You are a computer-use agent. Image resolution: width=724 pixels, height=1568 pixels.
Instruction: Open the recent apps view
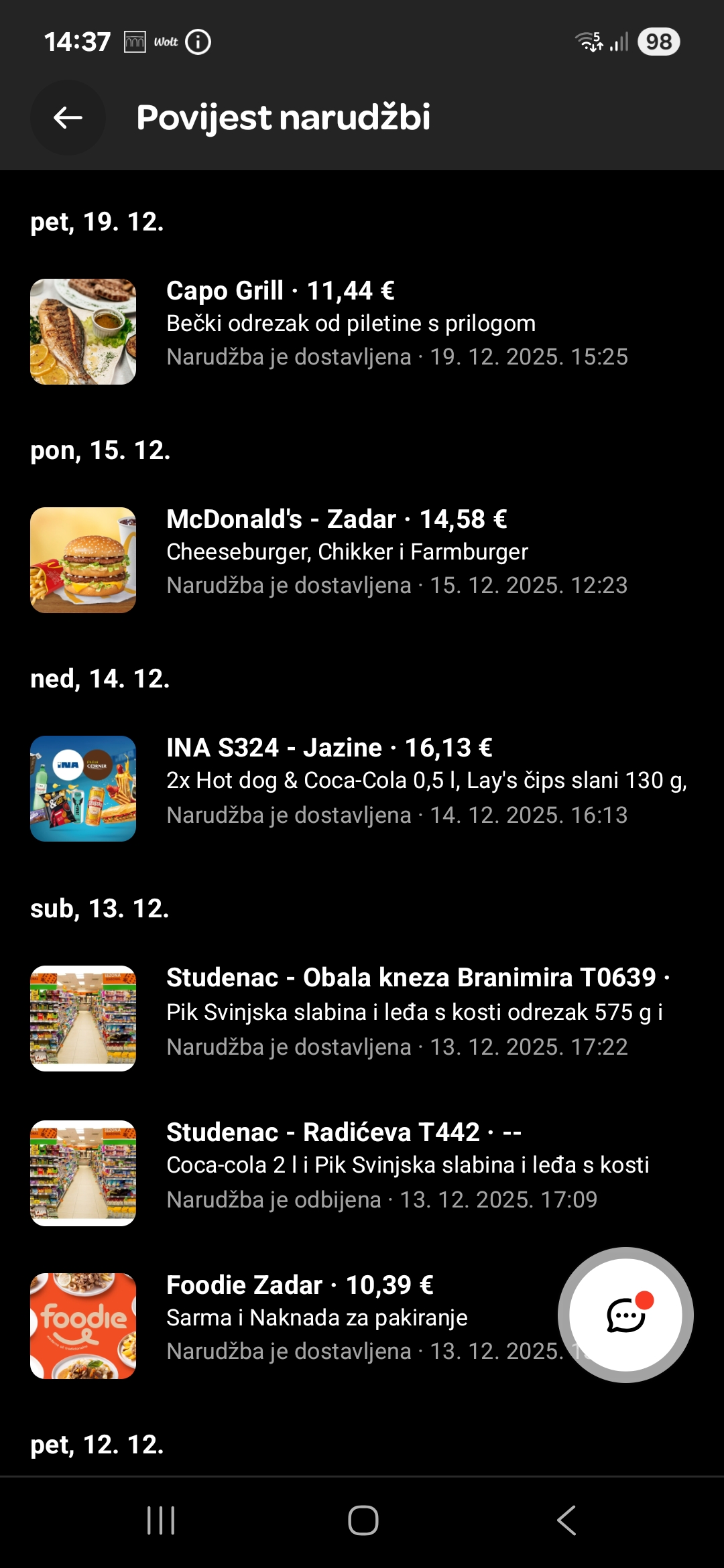[161, 1520]
